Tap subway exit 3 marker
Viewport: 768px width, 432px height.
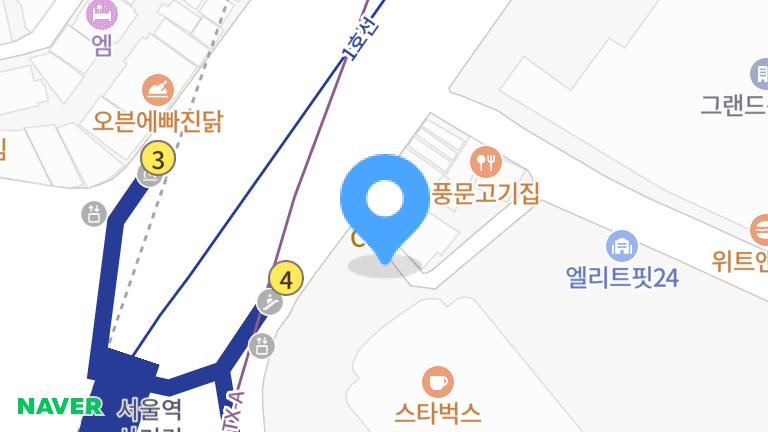(157, 158)
